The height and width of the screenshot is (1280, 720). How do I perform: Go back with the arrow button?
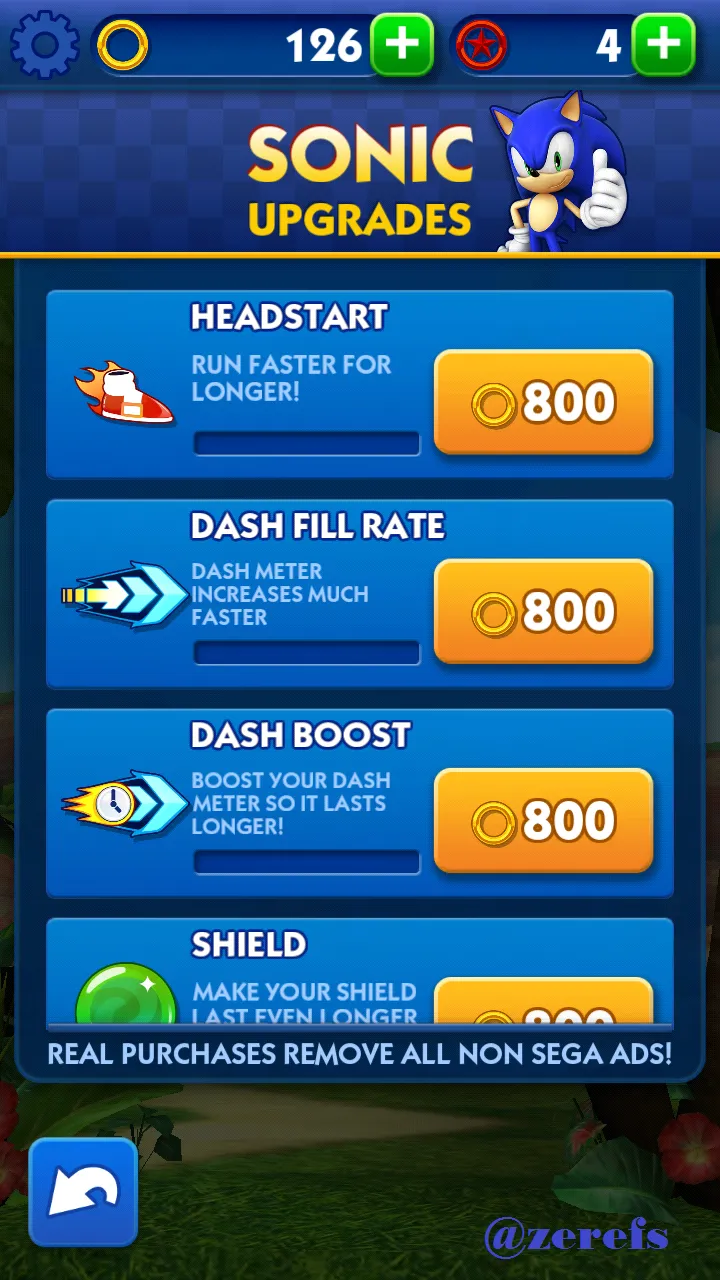pyautogui.click(x=83, y=1191)
